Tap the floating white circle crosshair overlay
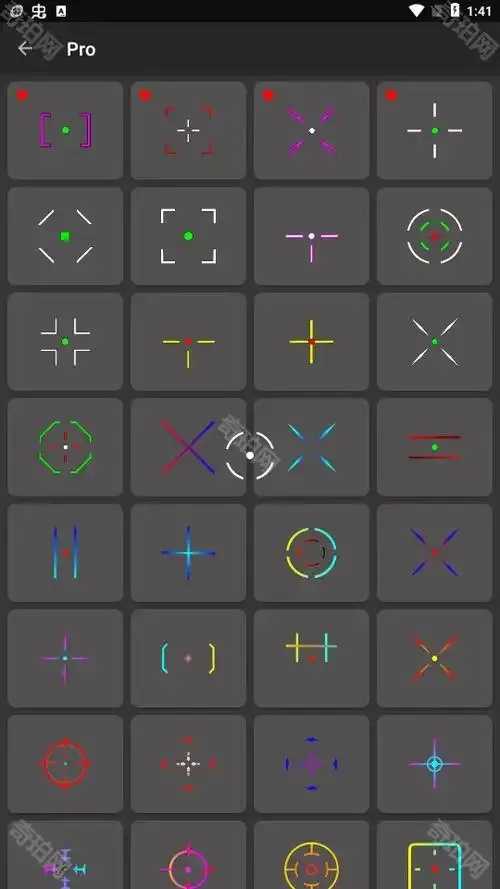The height and width of the screenshot is (889, 500). pos(250,455)
